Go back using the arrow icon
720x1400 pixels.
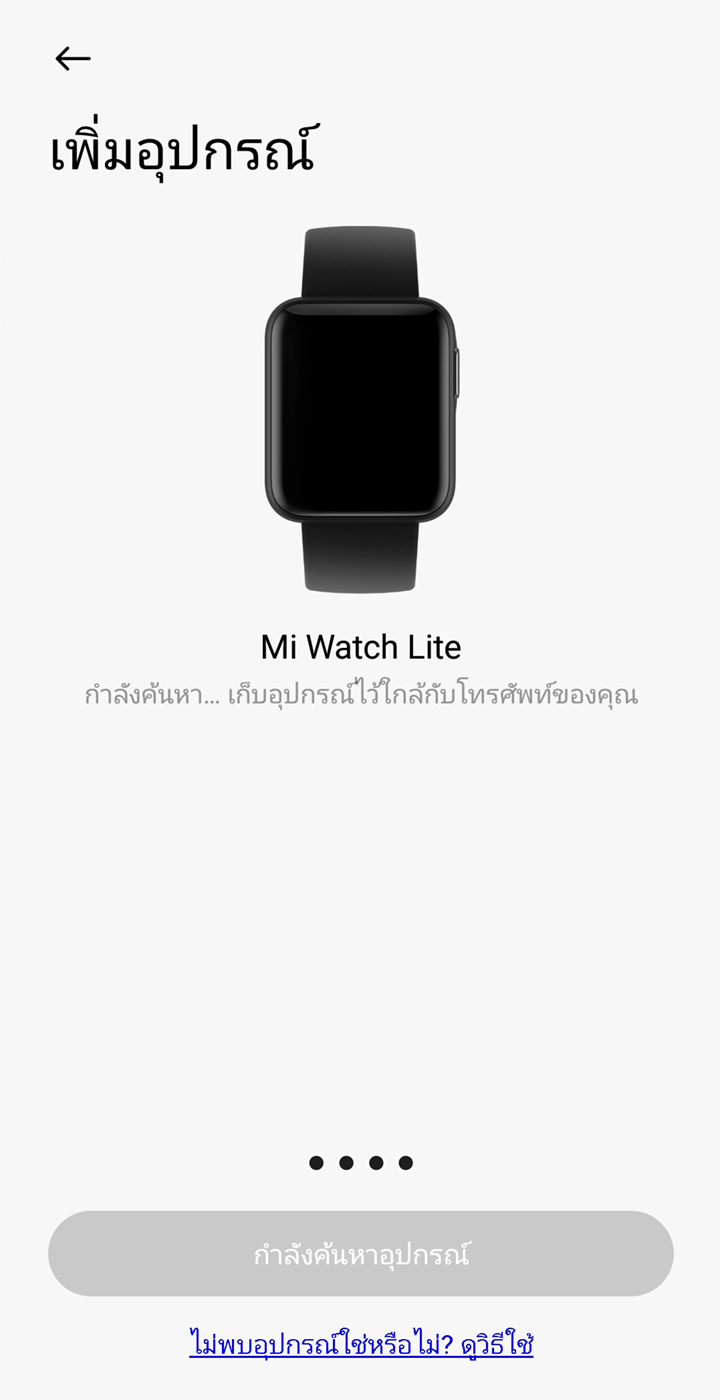click(x=72, y=59)
